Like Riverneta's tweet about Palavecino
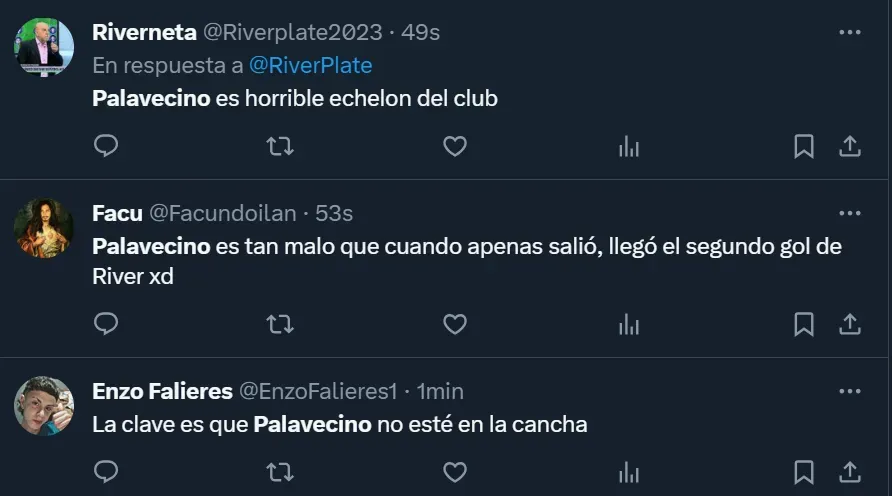This screenshot has height=496, width=892. [x=455, y=147]
